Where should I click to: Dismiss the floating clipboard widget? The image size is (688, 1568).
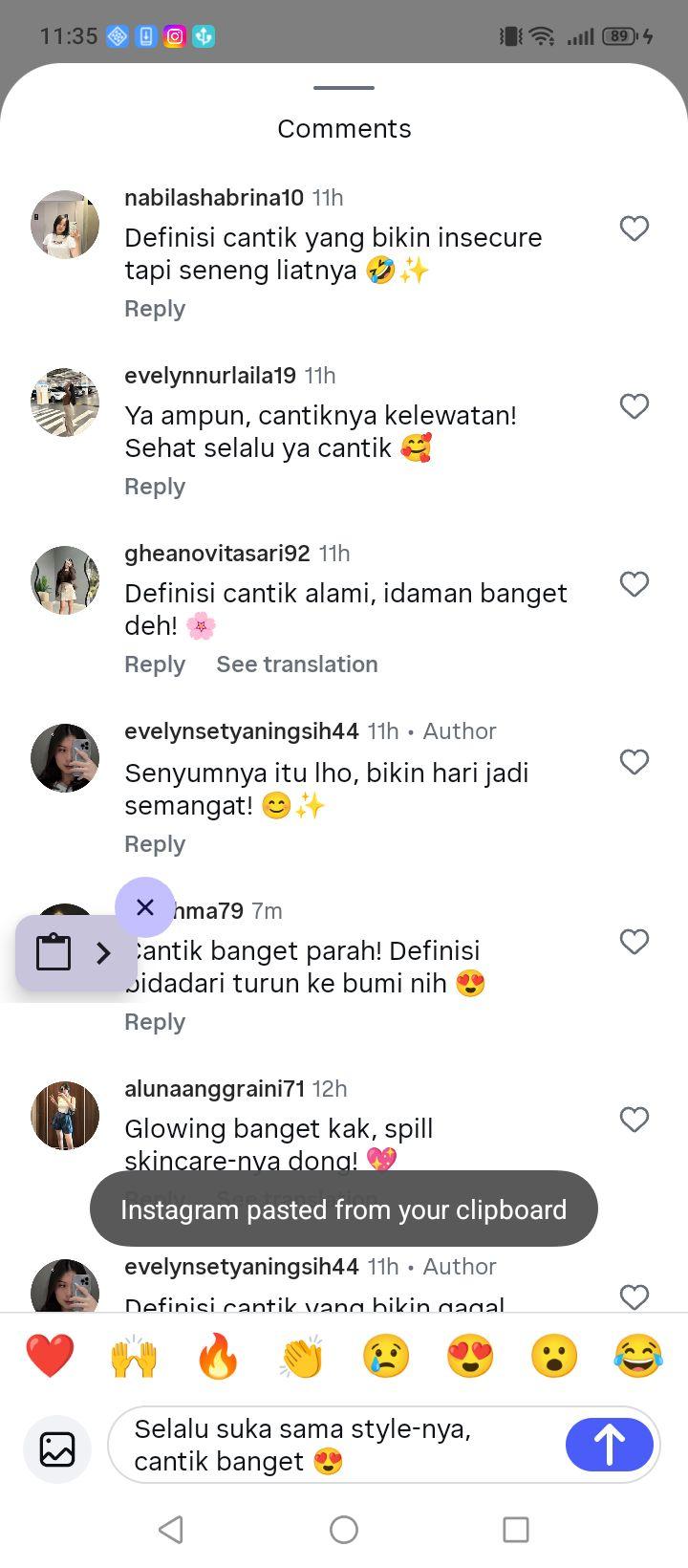(x=145, y=907)
